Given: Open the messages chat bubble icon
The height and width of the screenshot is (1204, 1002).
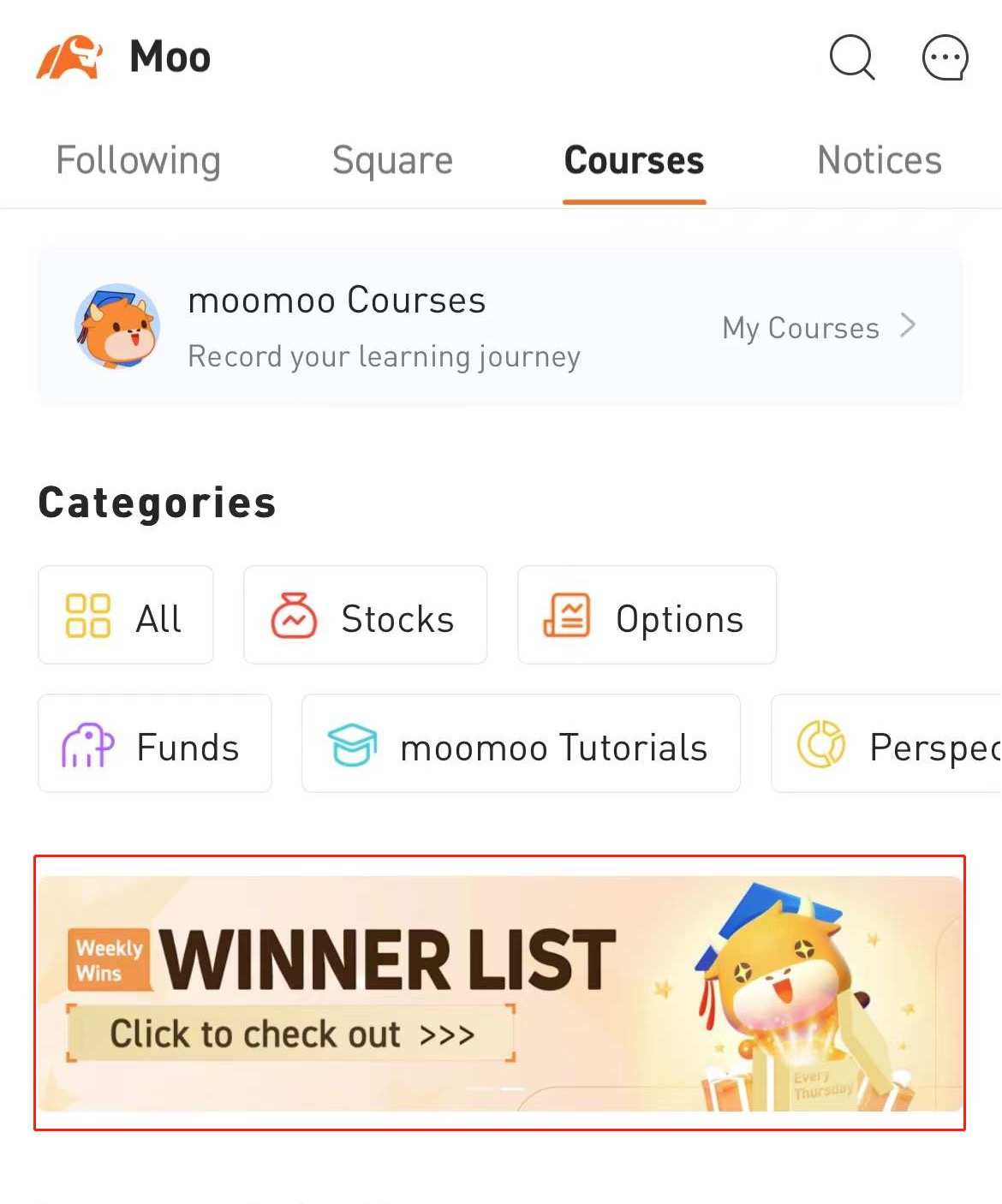Looking at the screenshot, I should (945, 57).
